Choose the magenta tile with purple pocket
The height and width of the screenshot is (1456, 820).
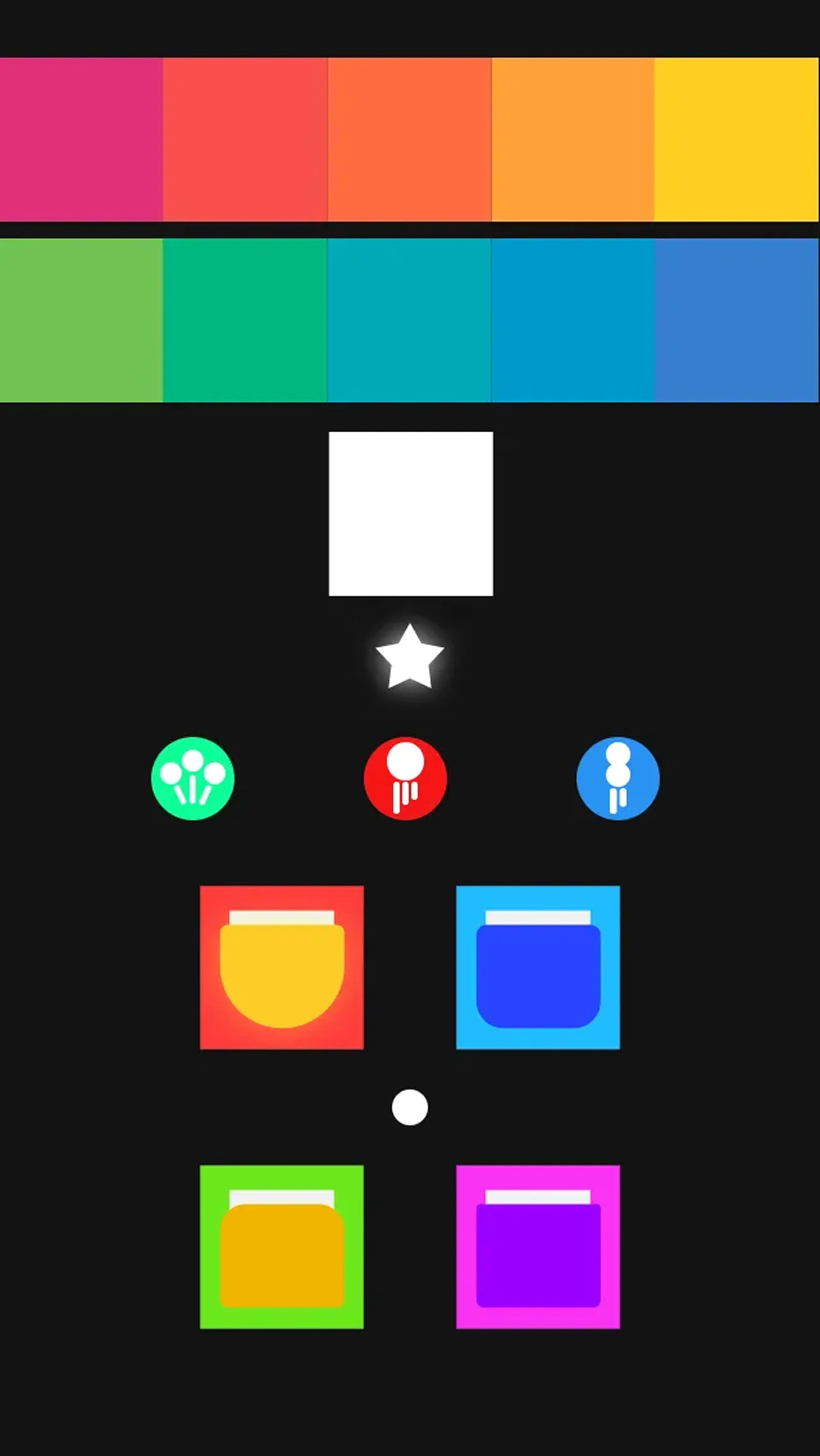tap(538, 1247)
